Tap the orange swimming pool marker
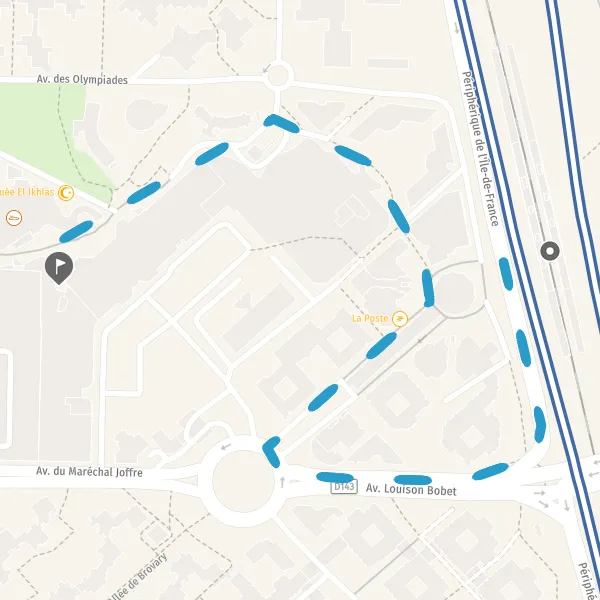 [14, 218]
